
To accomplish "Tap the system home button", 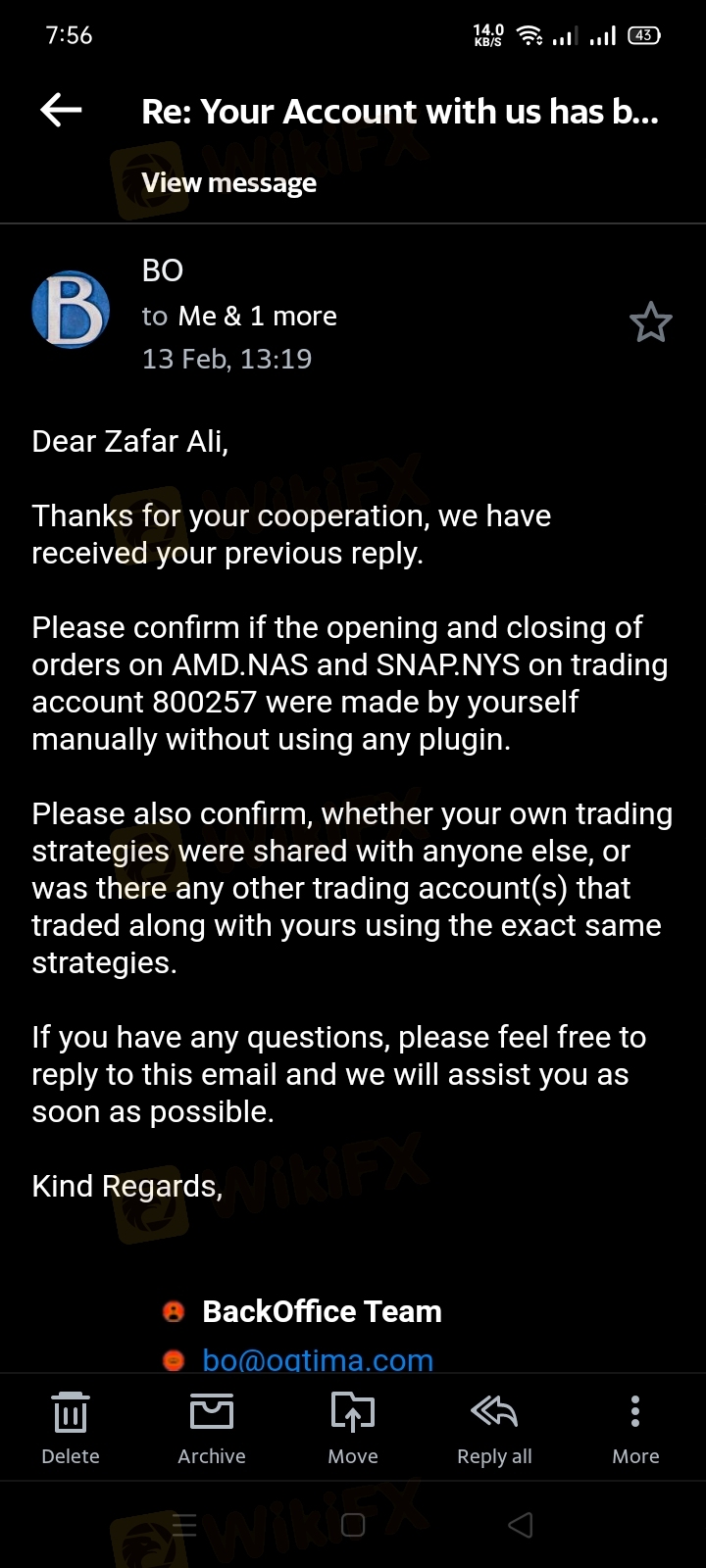I will click(353, 1525).
